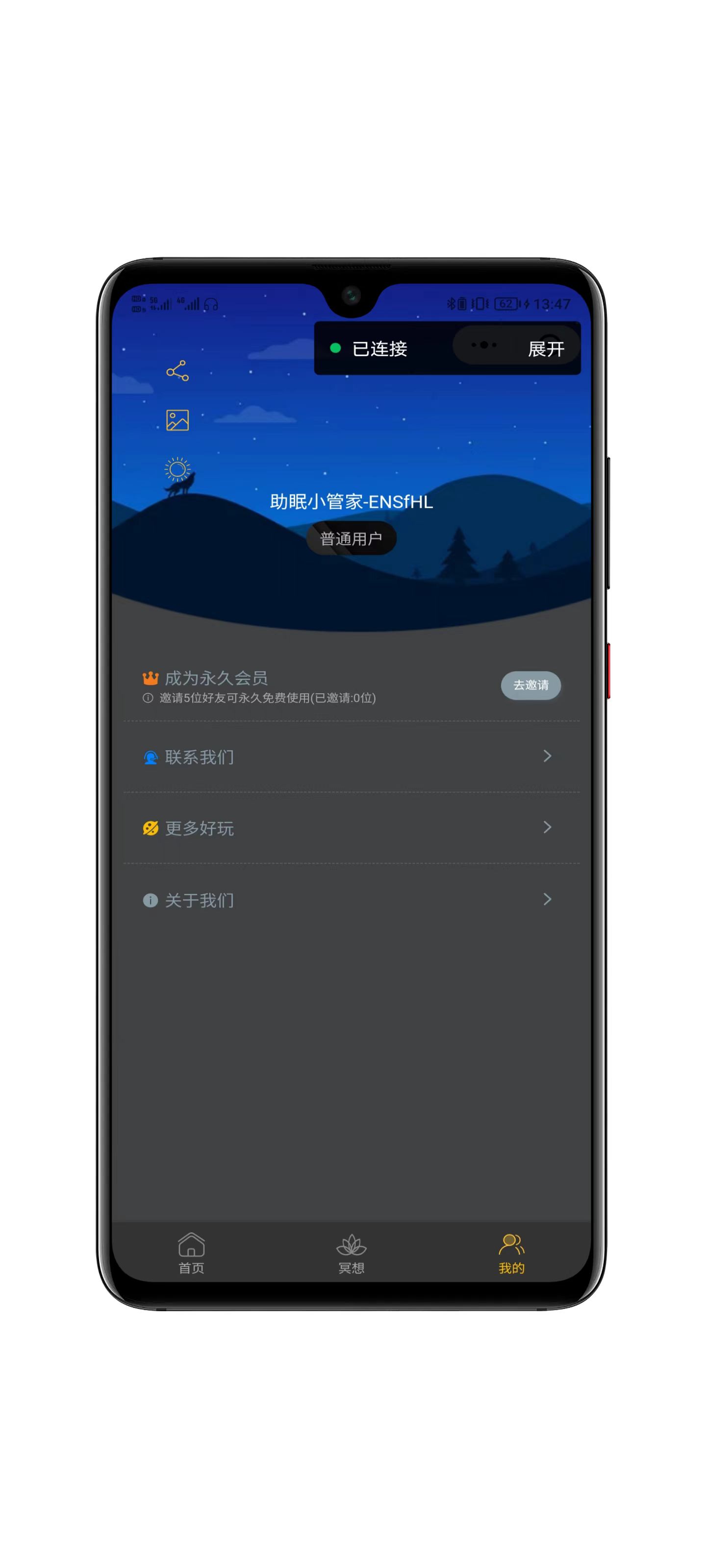Open 联系我们 using its right chevron
This screenshot has height=1568, width=706.
click(x=548, y=757)
